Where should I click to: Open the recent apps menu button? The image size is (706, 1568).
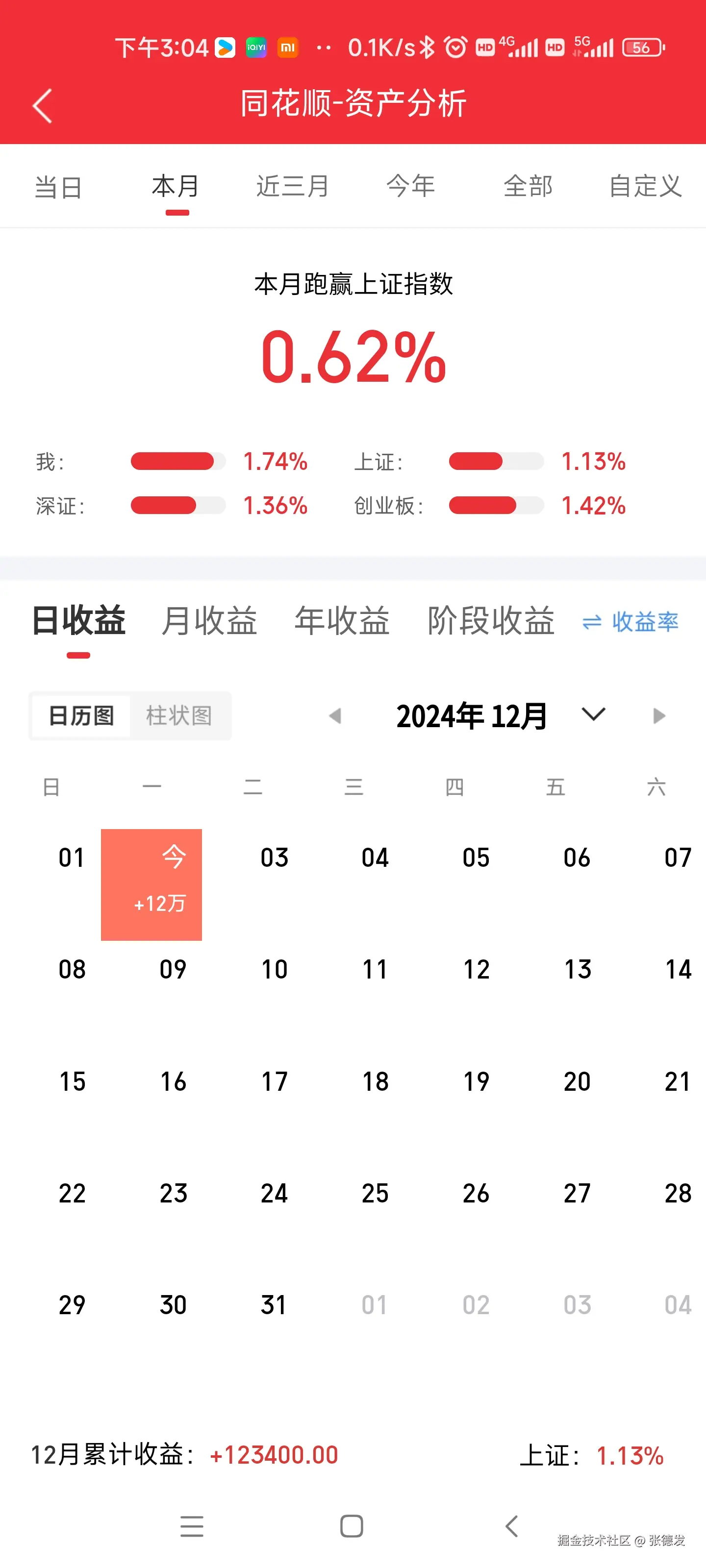(192, 1526)
